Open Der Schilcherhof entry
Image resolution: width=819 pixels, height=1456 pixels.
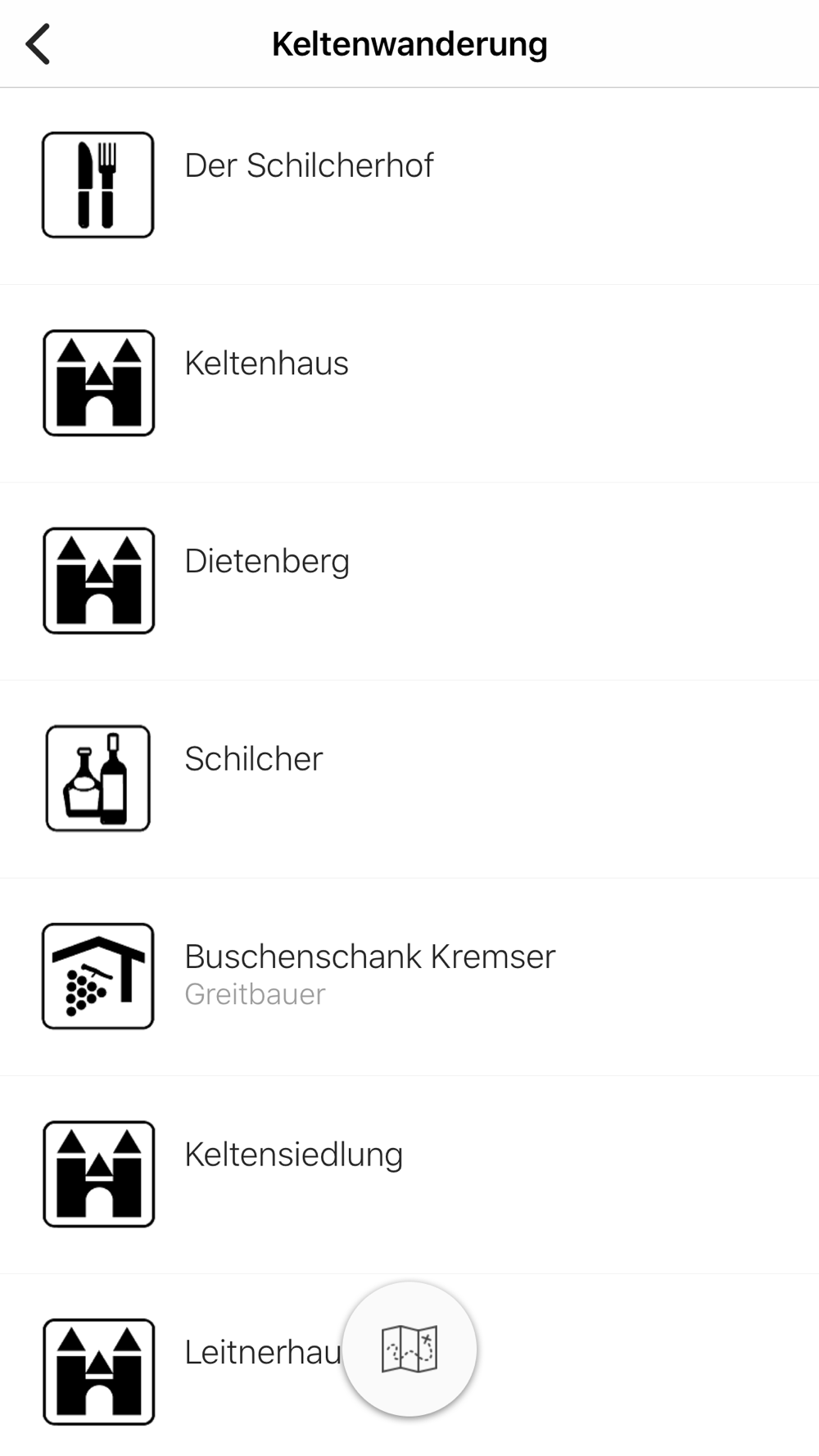(x=409, y=187)
